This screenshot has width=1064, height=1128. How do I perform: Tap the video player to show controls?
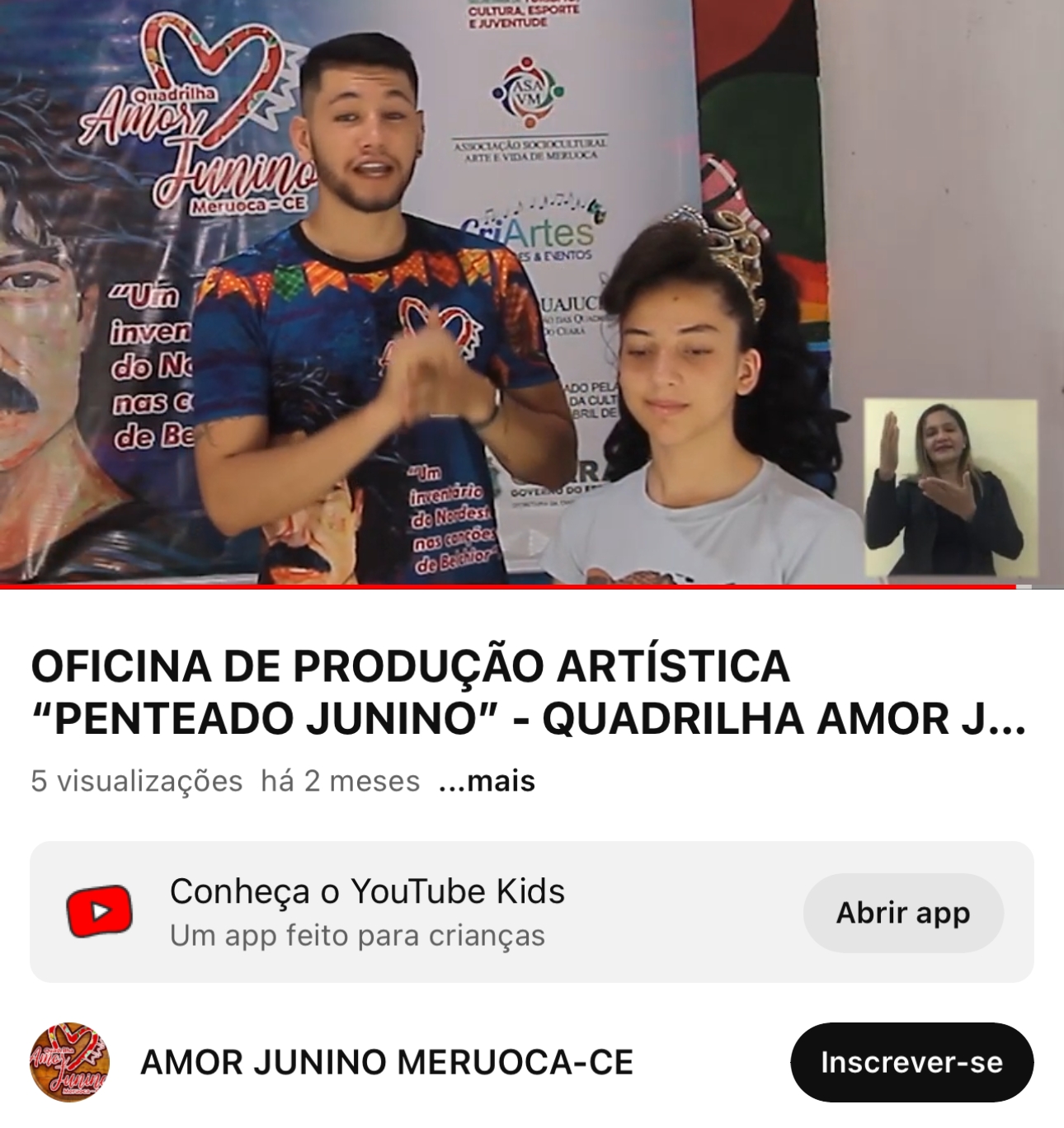[532, 293]
